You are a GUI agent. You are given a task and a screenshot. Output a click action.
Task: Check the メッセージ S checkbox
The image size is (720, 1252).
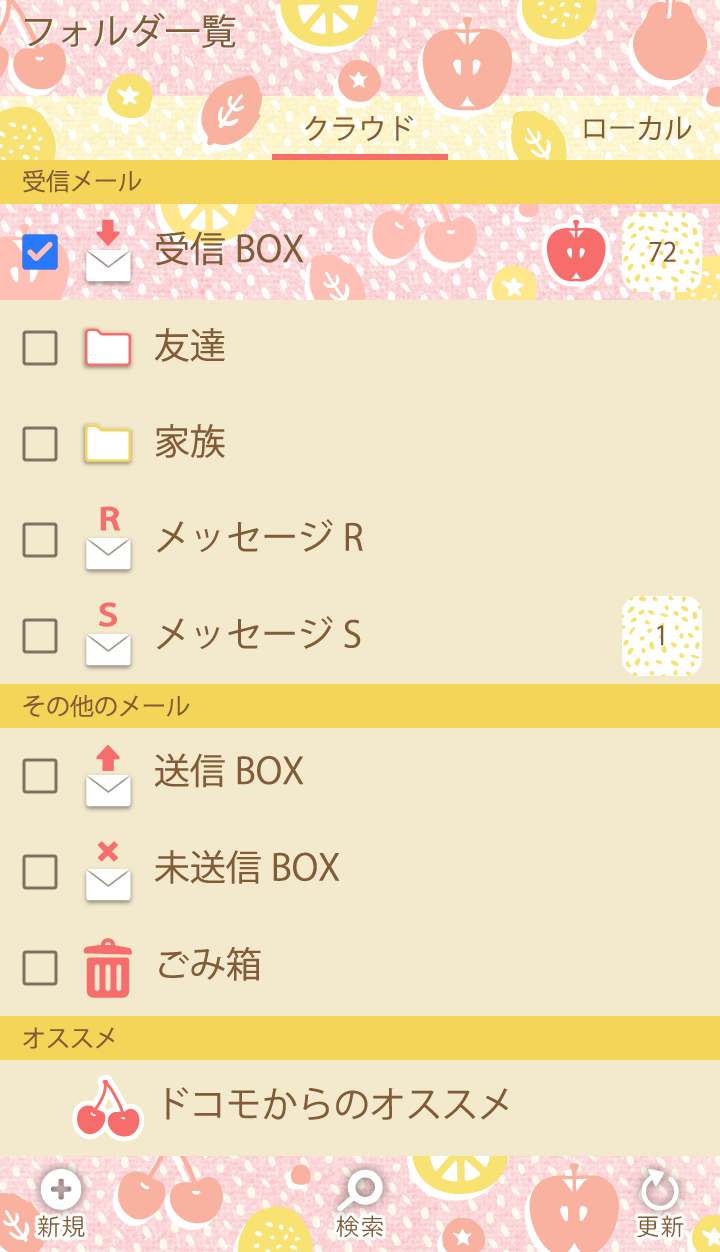point(40,636)
